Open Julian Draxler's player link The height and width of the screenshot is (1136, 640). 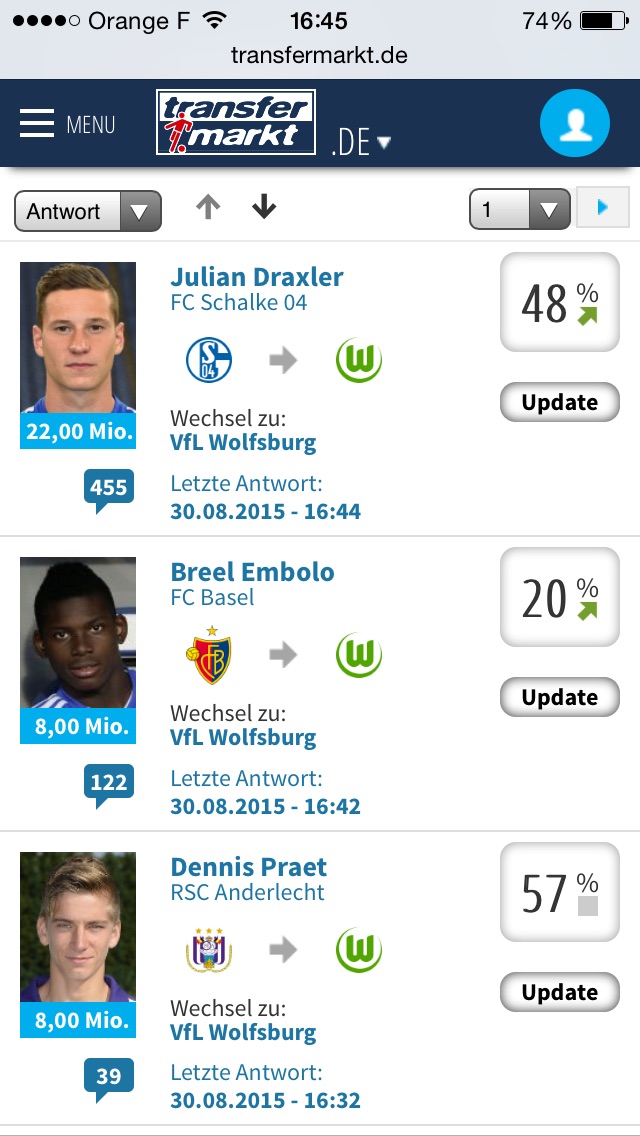256,277
